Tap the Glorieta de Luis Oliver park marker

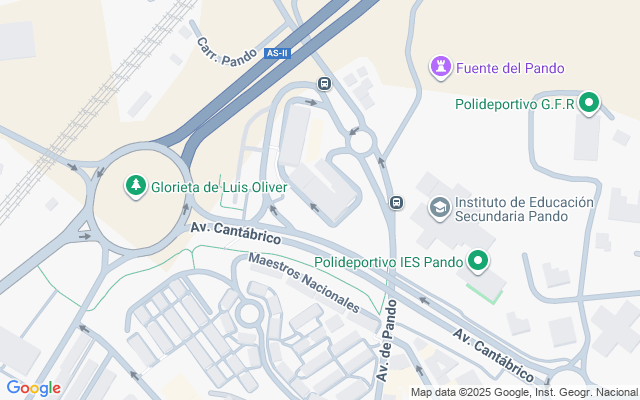click(135, 186)
